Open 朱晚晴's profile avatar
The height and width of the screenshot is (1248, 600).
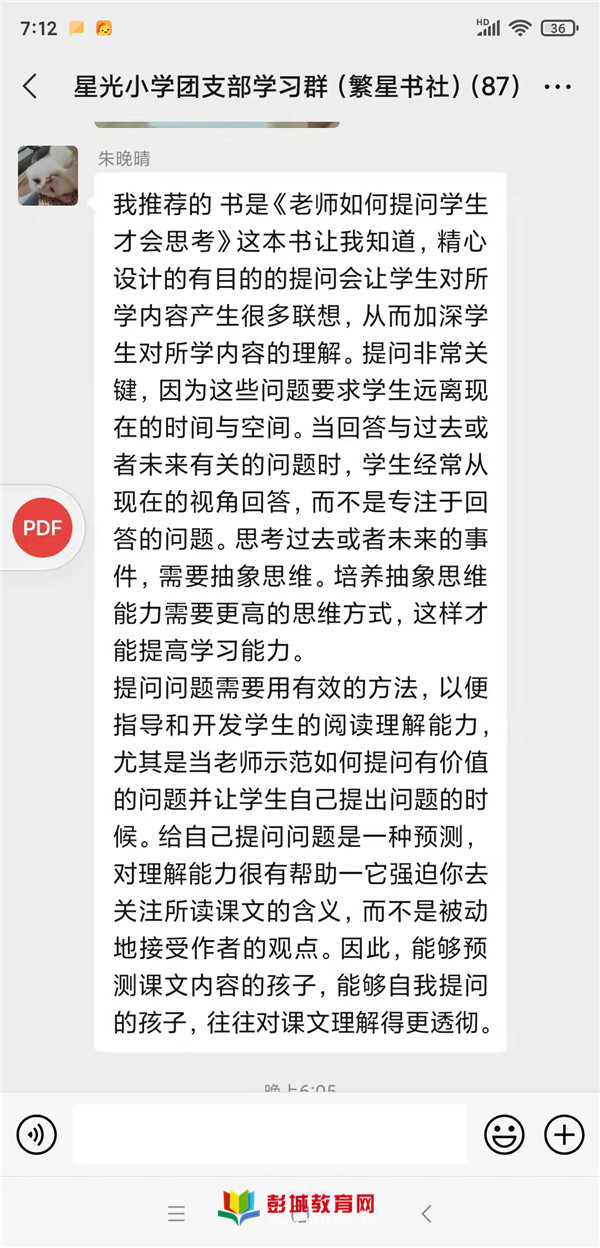48,176
